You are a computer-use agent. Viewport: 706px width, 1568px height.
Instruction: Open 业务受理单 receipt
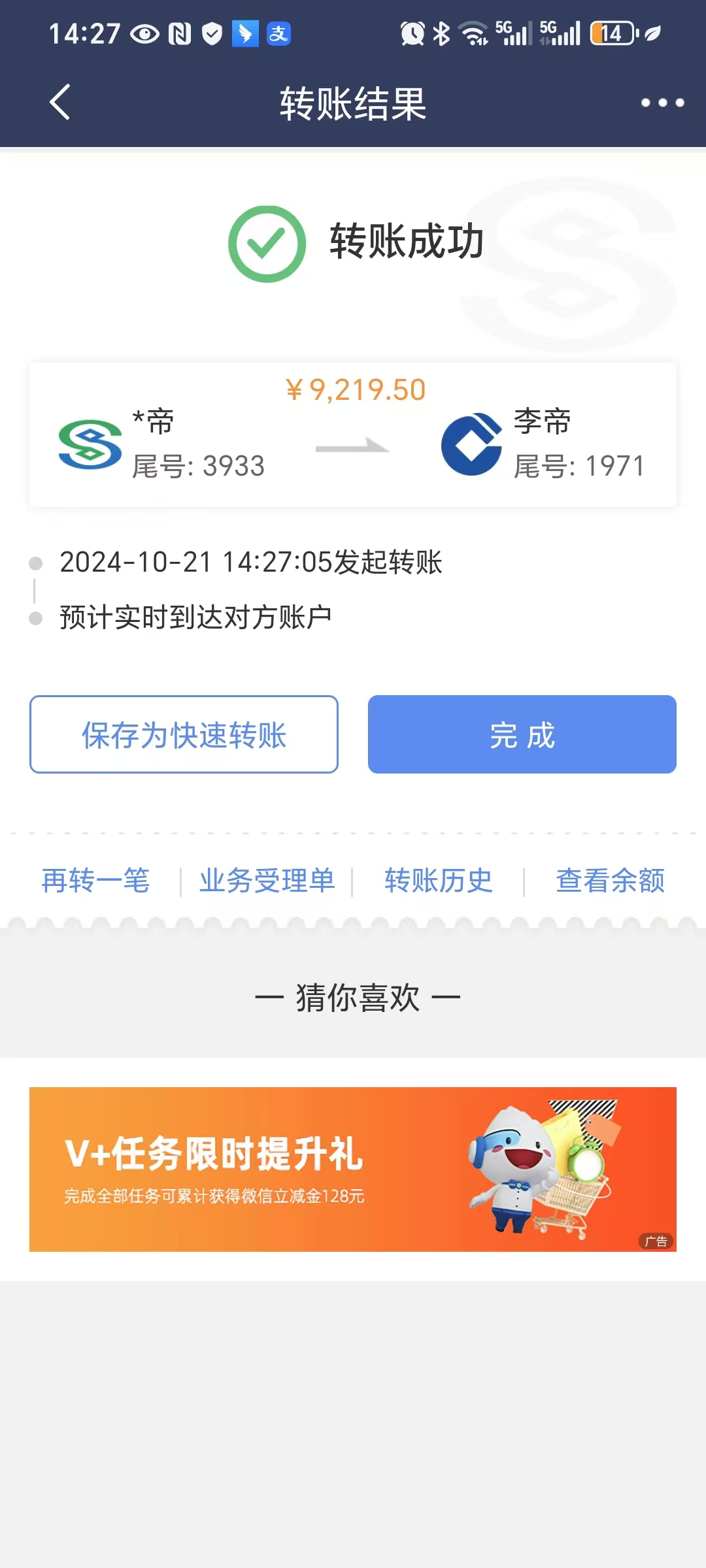267,881
